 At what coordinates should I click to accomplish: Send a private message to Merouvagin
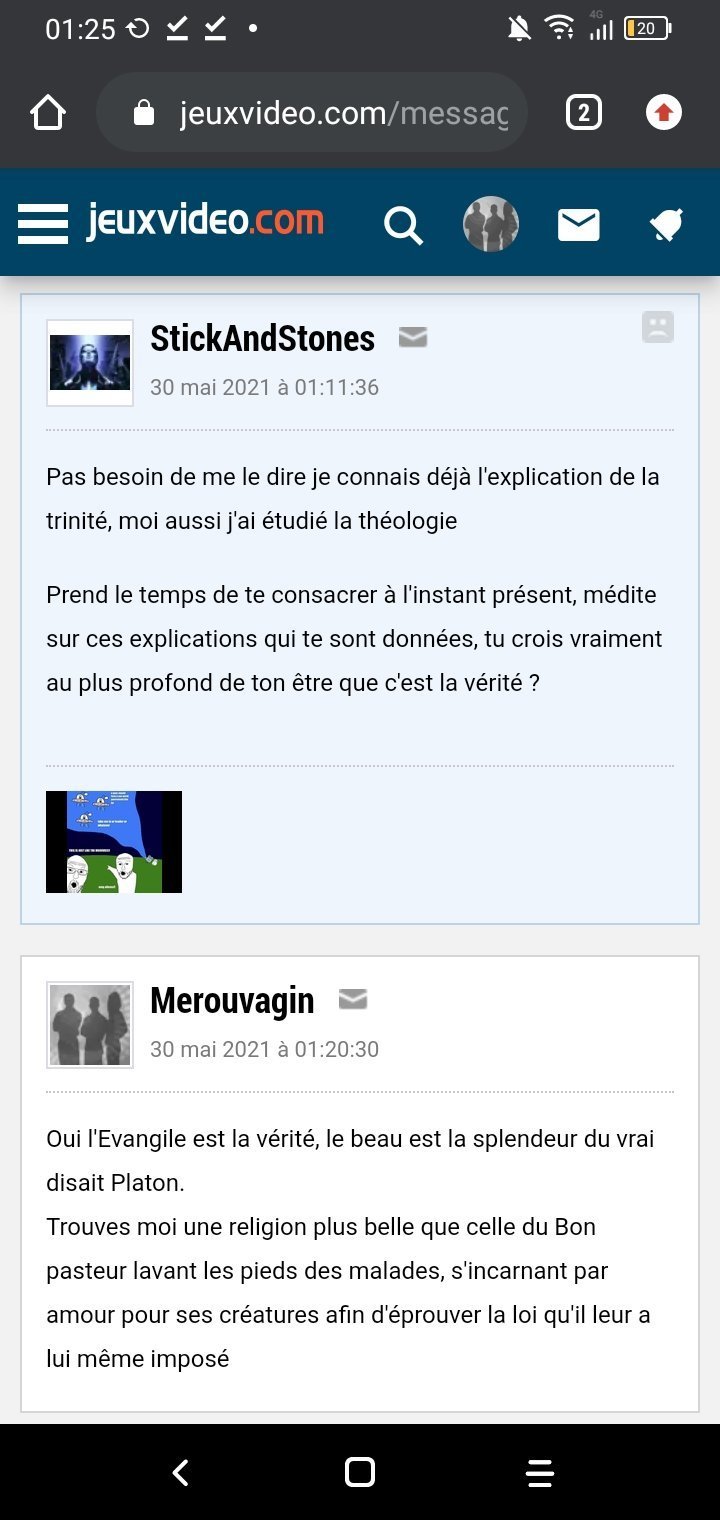coord(353,999)
